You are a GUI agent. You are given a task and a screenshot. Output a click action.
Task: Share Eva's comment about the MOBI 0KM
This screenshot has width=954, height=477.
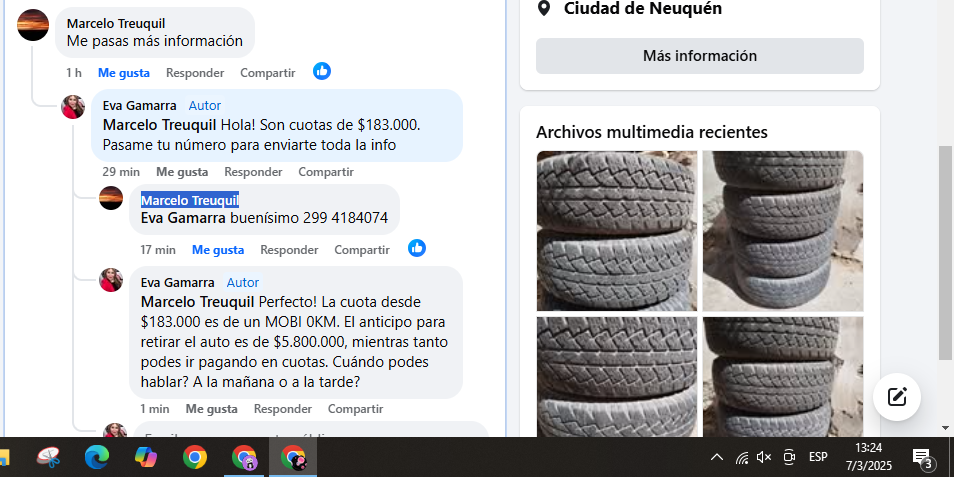click(x=355, y=409)
